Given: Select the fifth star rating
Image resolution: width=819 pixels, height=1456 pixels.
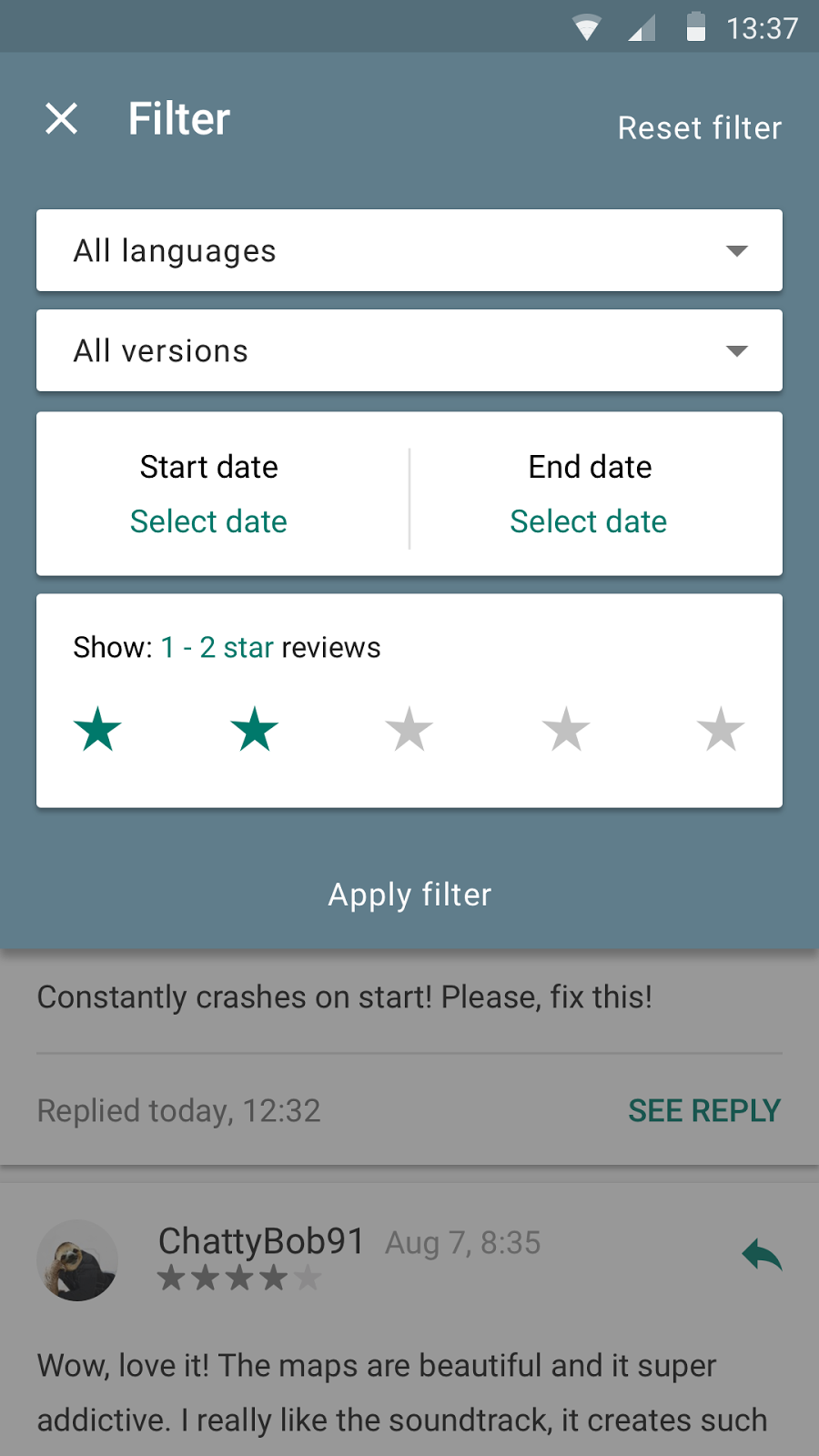Looking at the screenshot, I should pyautogui.click(x=721, y=729).
